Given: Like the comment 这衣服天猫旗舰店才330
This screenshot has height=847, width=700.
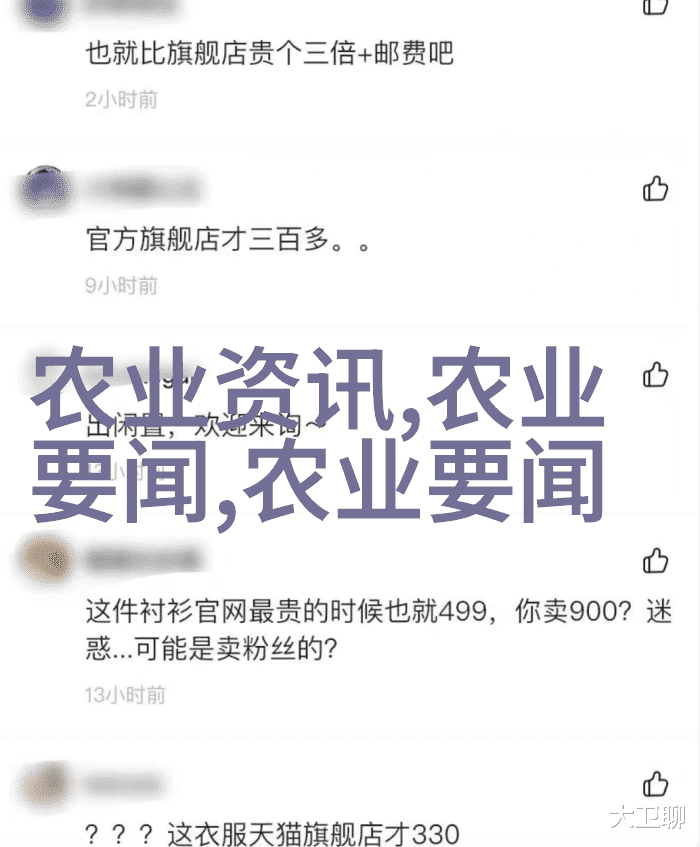Looking at the screenshot, I should (x=655, y=783).
